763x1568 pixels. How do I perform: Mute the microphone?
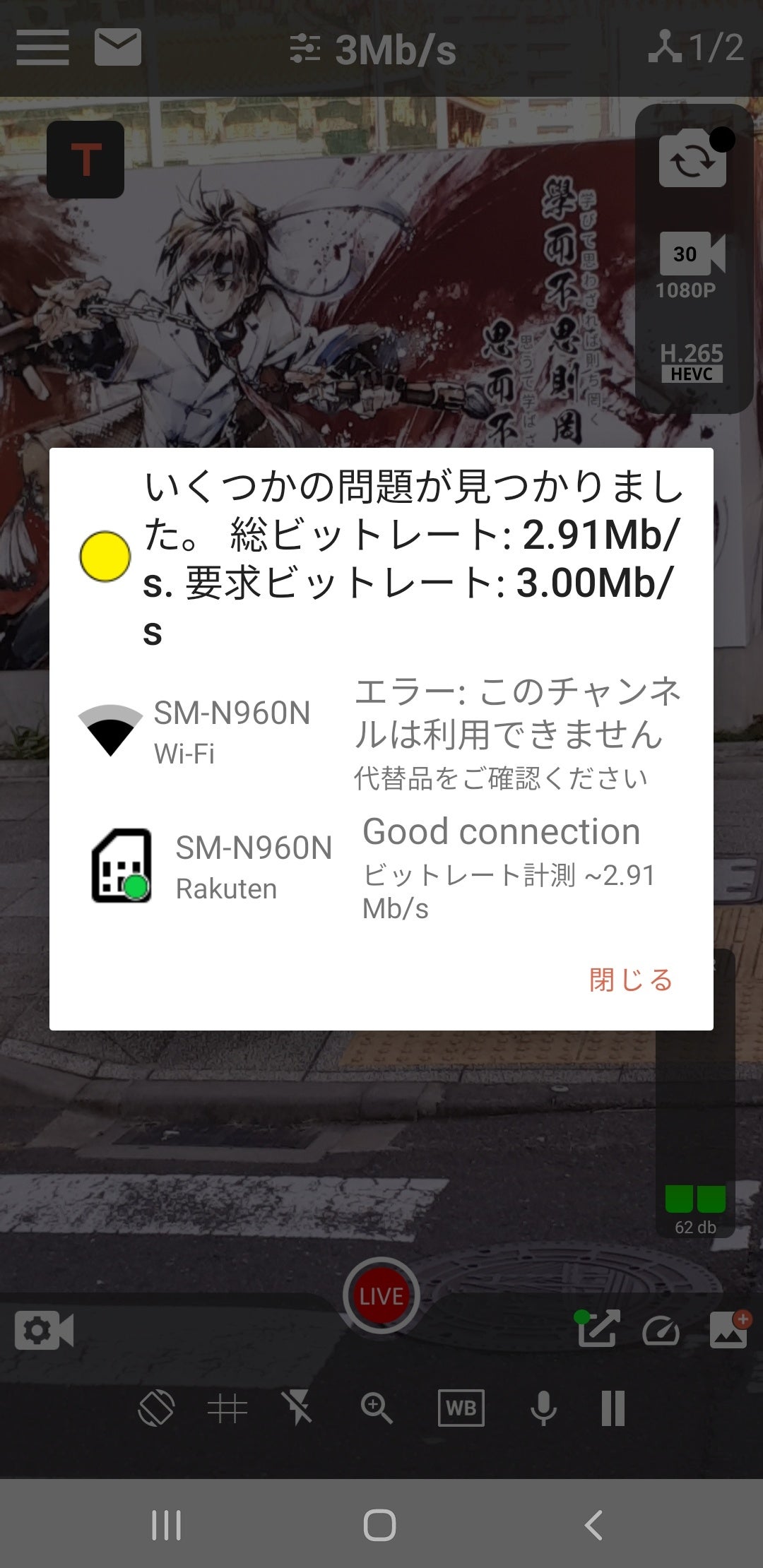tap(543, 1408)
